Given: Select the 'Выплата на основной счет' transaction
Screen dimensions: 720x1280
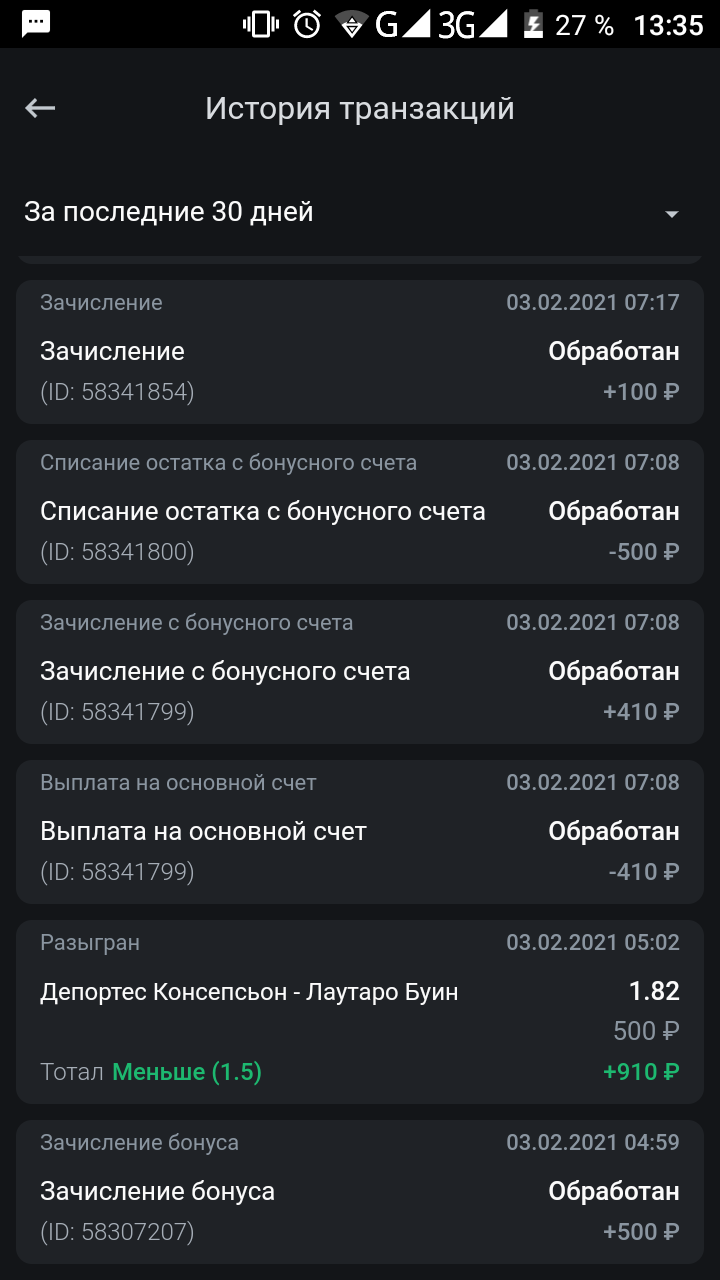Looking at the screenshot, I should click(360, 832).
